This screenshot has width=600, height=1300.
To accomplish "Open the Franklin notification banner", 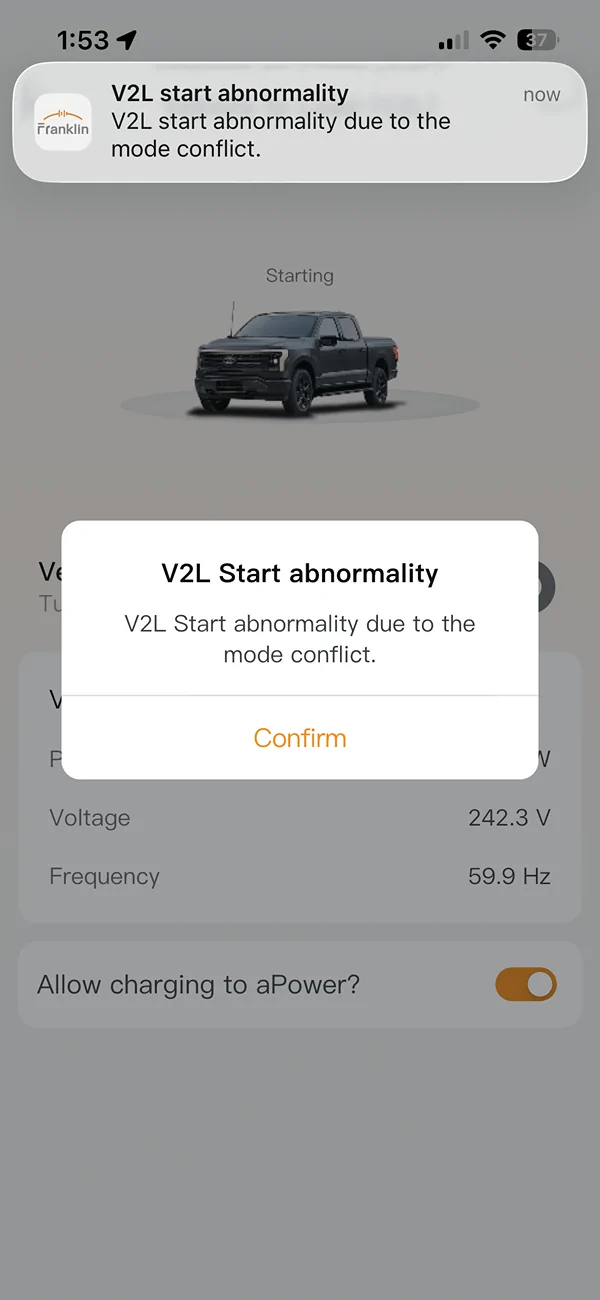I will 300,122.
